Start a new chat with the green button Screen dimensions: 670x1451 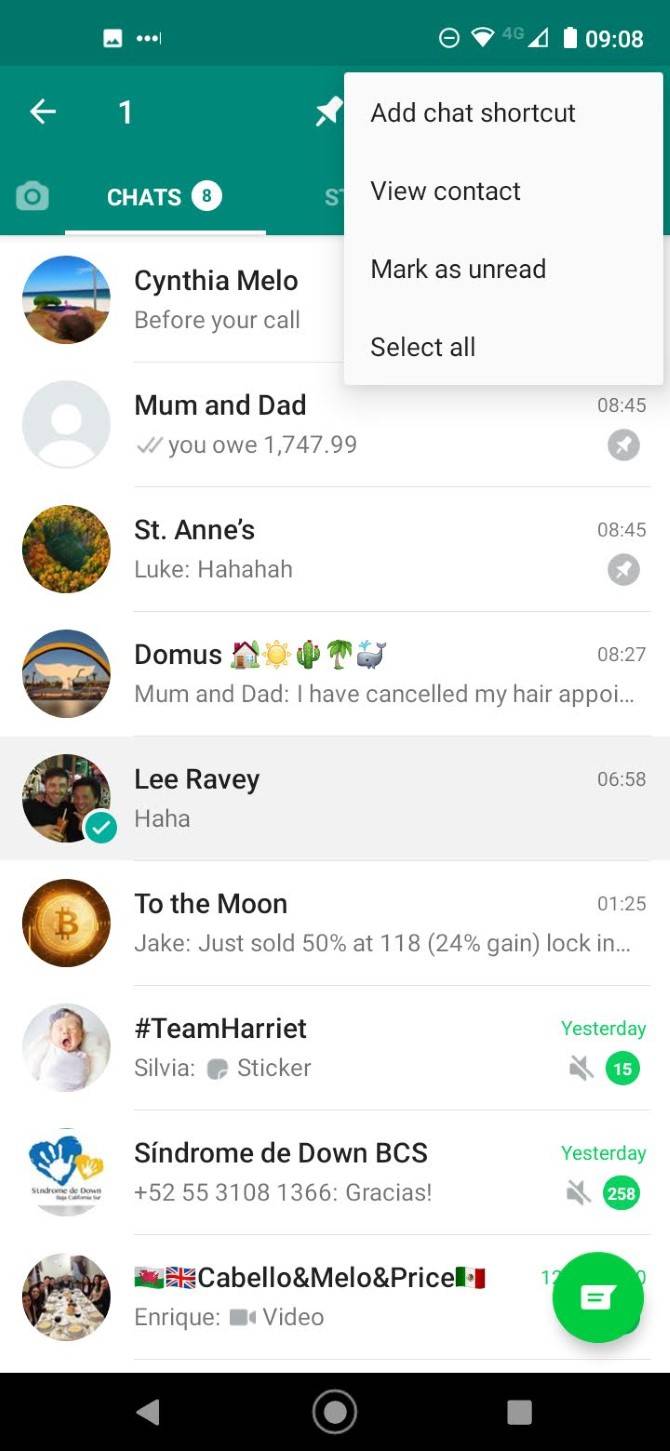[x=598, y=1297]
